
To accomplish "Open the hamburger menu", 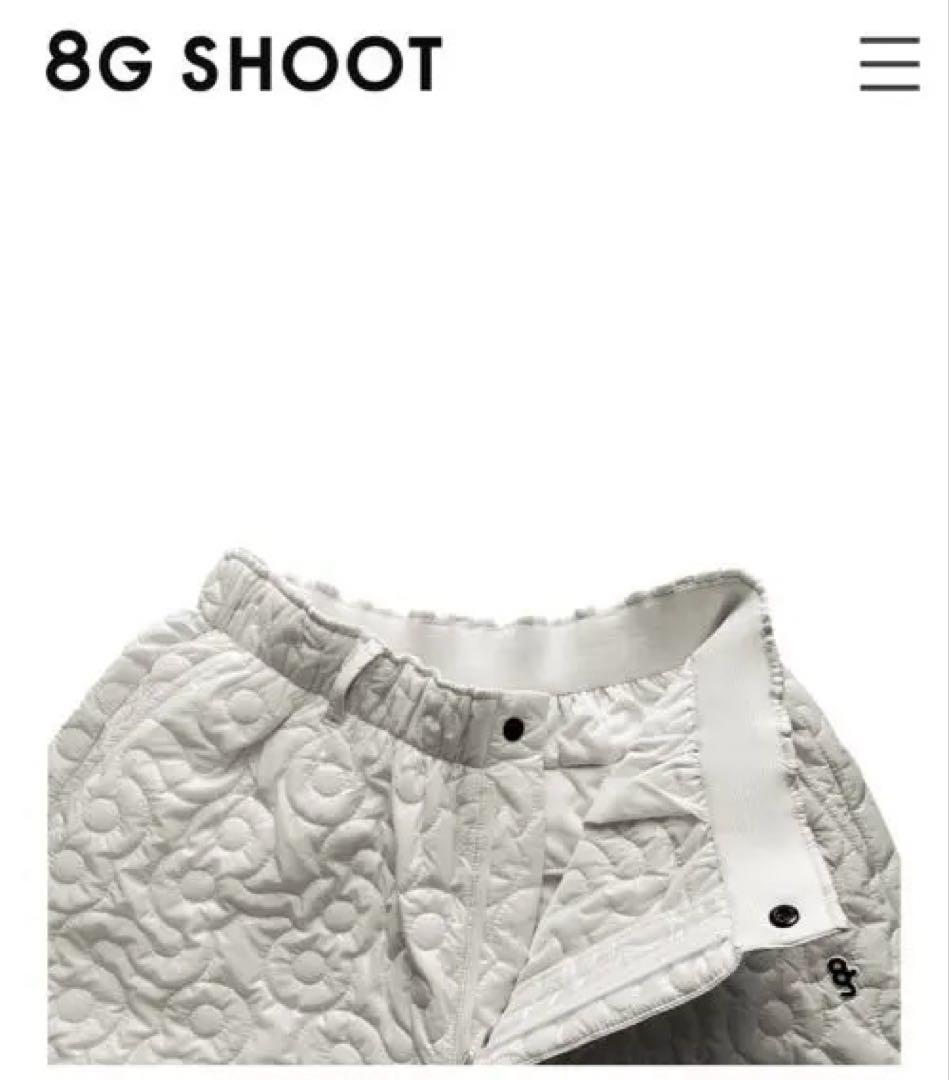I will point(889,65).
